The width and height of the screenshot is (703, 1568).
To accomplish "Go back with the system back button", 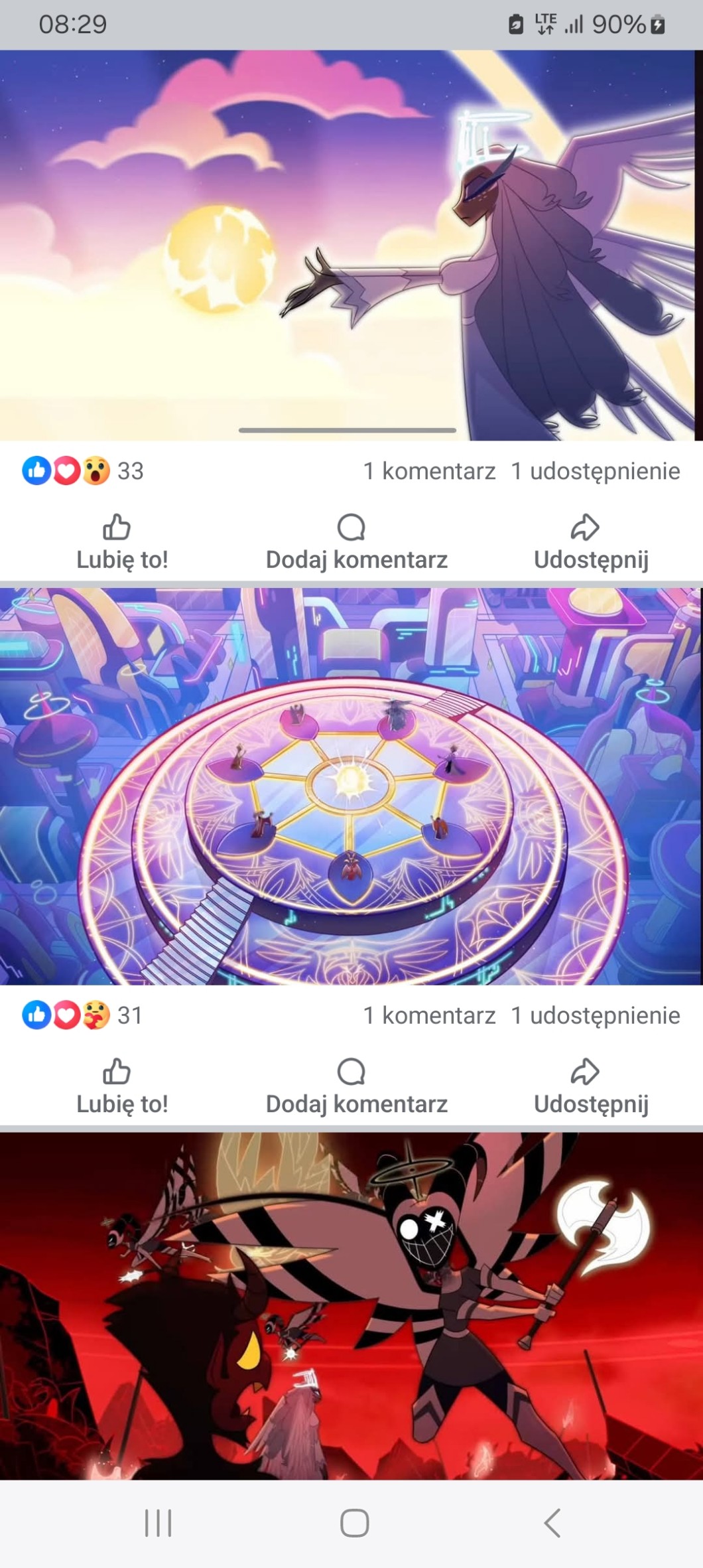I will [552, 1522].
